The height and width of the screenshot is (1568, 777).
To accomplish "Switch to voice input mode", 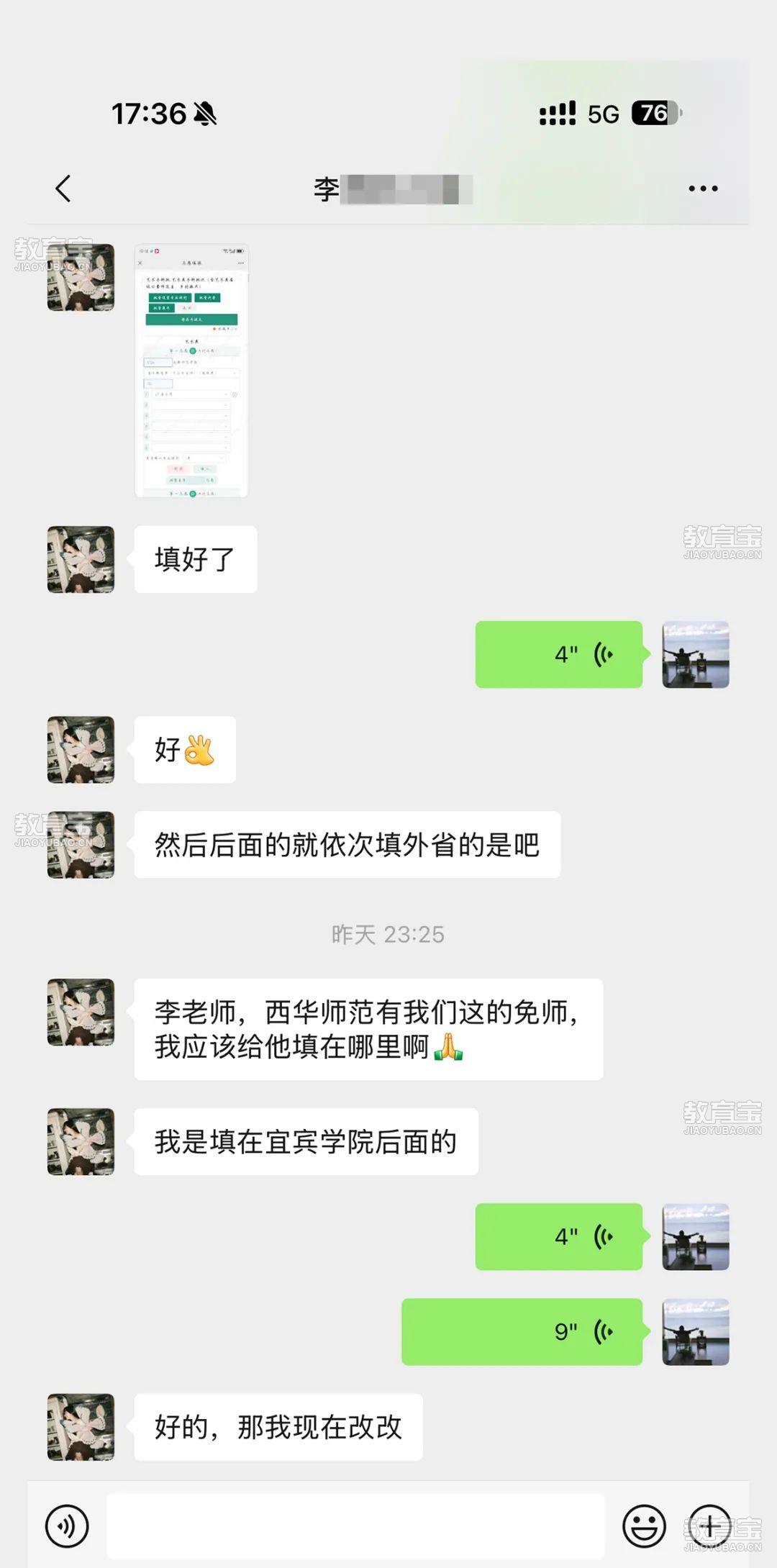I will (67, 1526).
